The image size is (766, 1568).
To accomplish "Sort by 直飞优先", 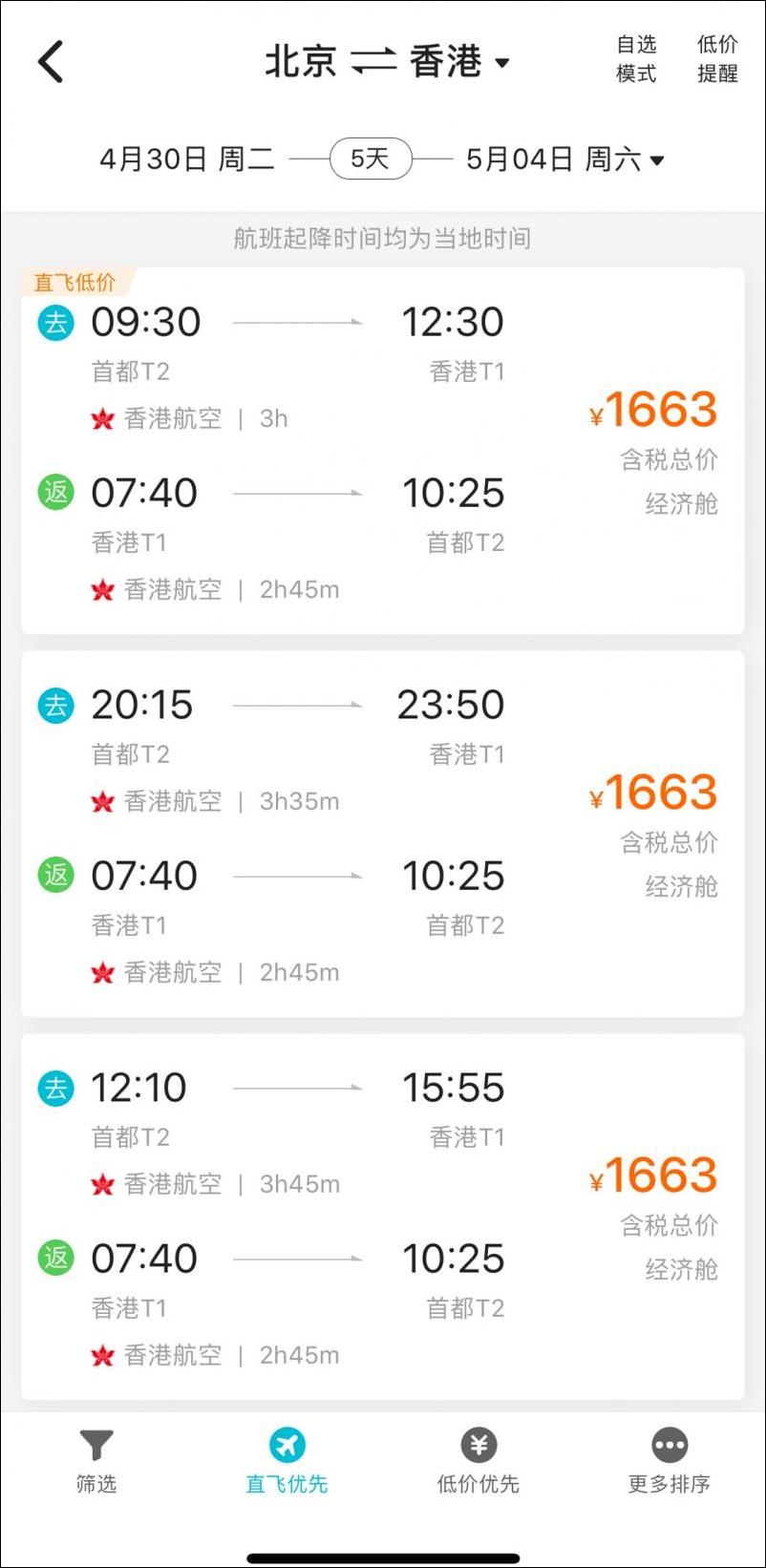I will click(287, 1461).
